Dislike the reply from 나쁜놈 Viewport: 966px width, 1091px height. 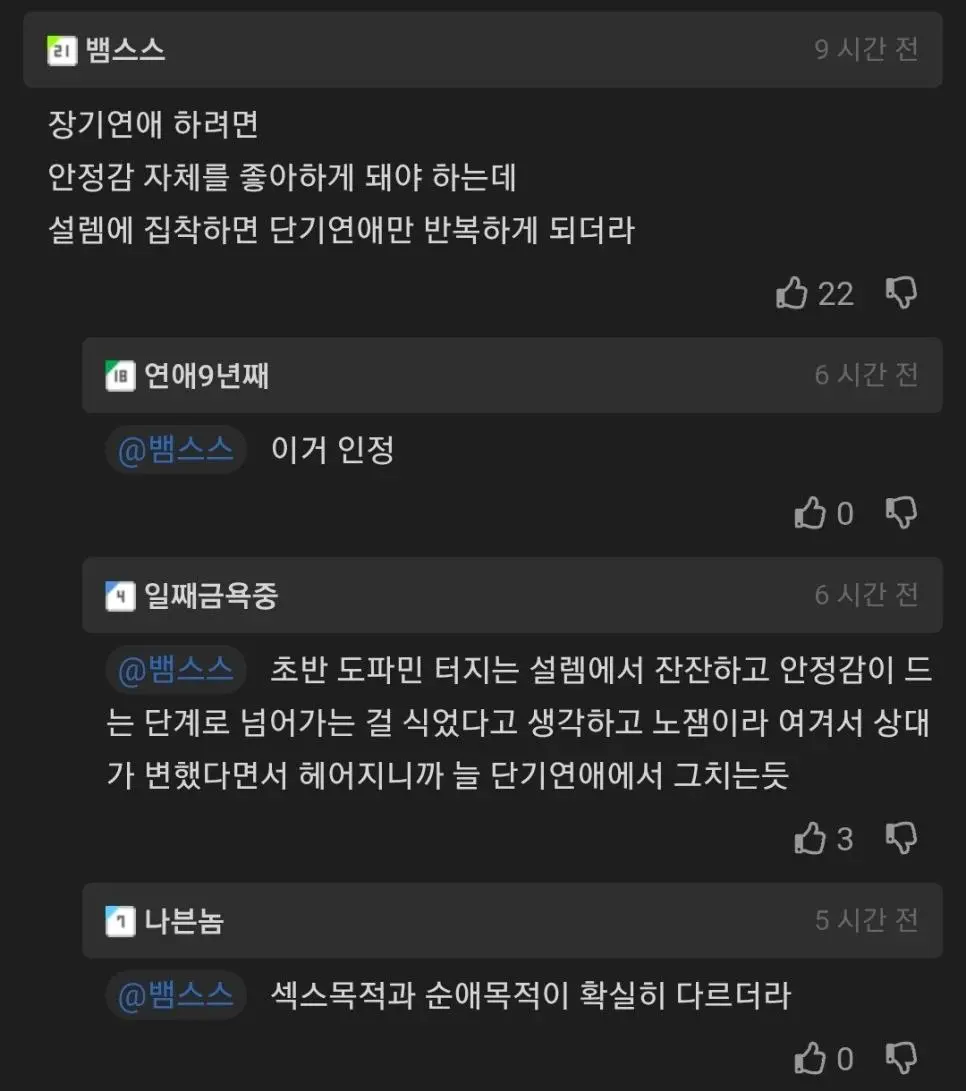point(902,1058)
